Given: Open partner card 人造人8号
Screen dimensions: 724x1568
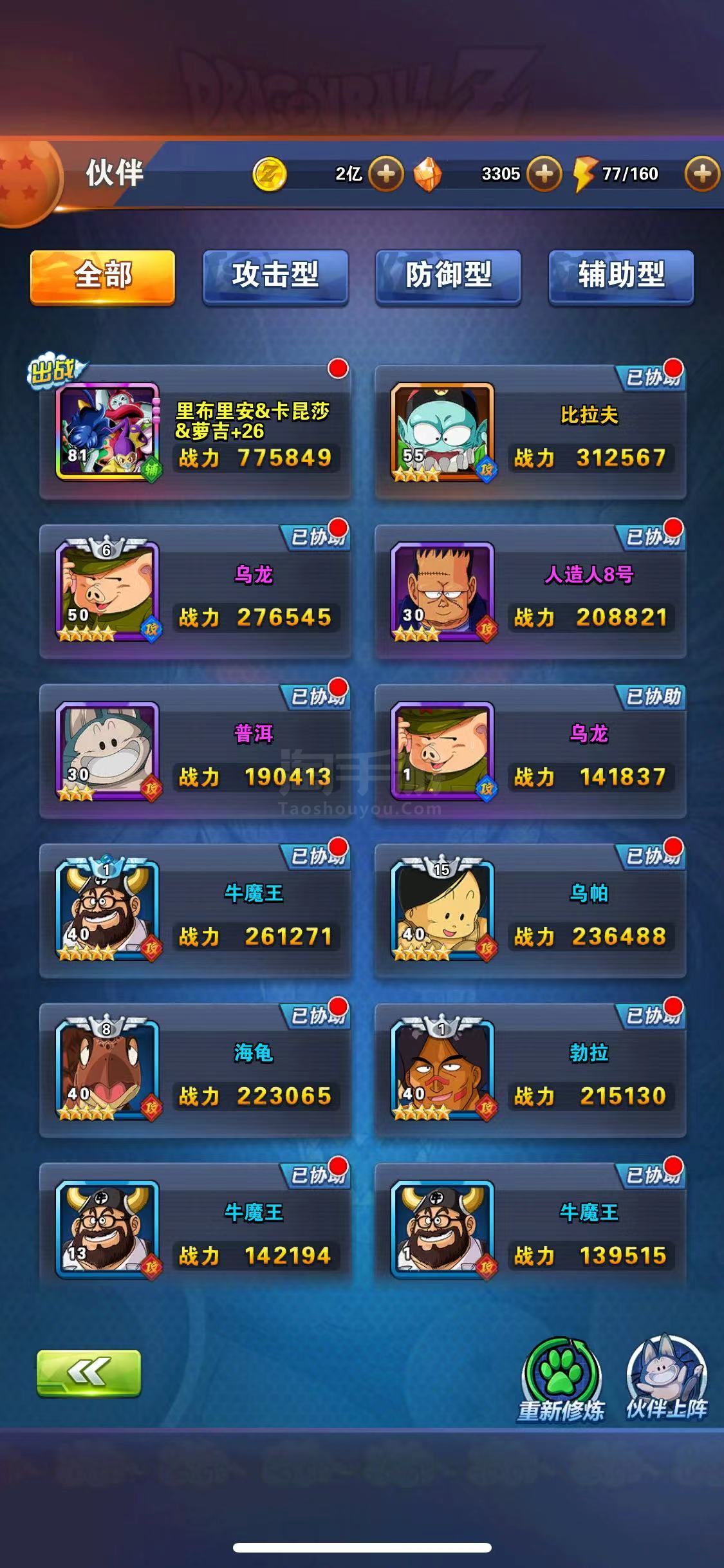Looking at the screenshot, I should click(530, 592).
